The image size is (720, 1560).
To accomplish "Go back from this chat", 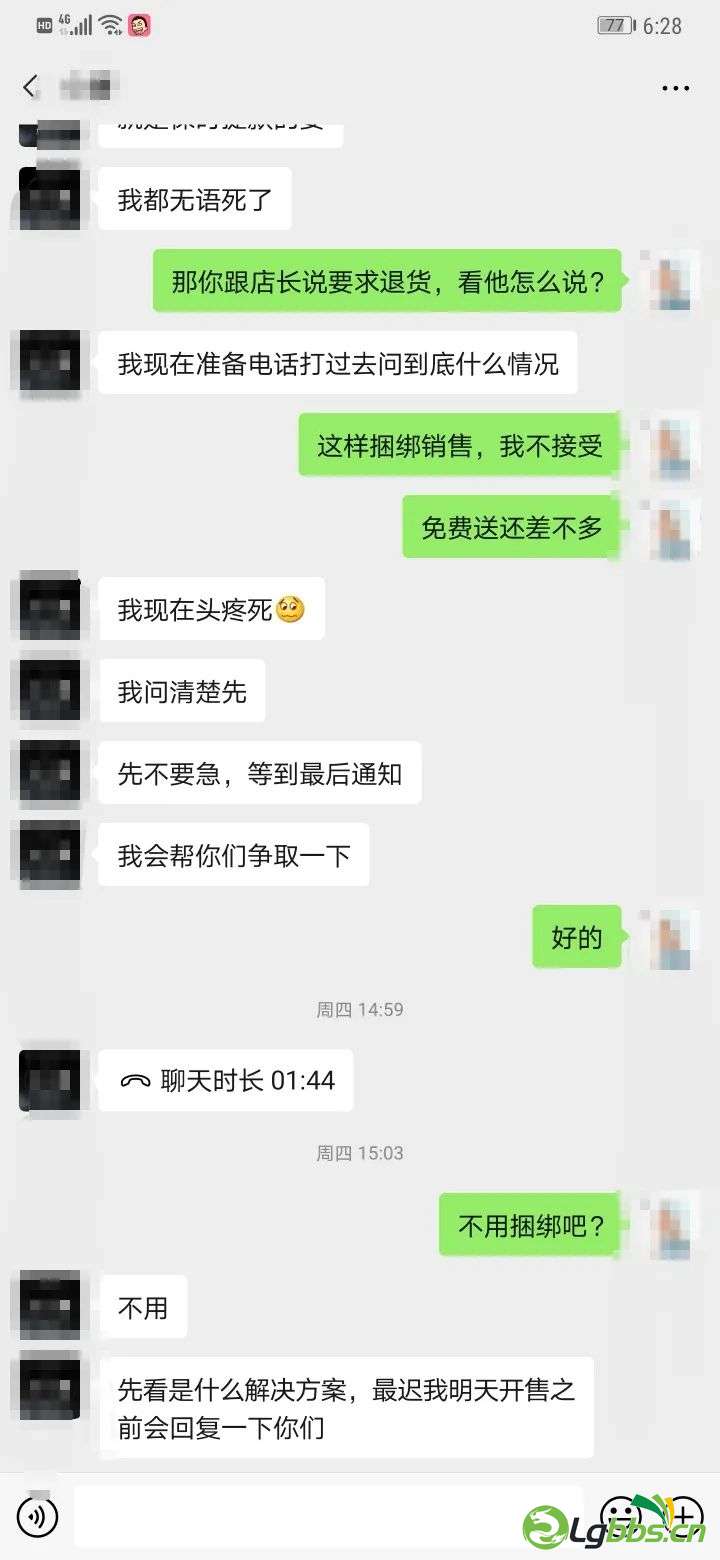I will (30, 87).
